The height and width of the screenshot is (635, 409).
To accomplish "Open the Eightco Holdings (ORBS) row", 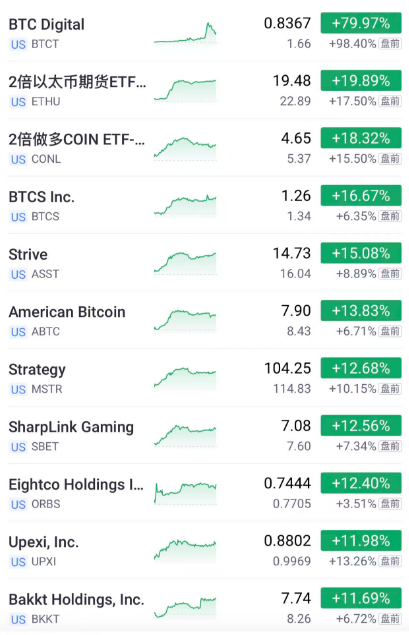I will pos(204,492).
